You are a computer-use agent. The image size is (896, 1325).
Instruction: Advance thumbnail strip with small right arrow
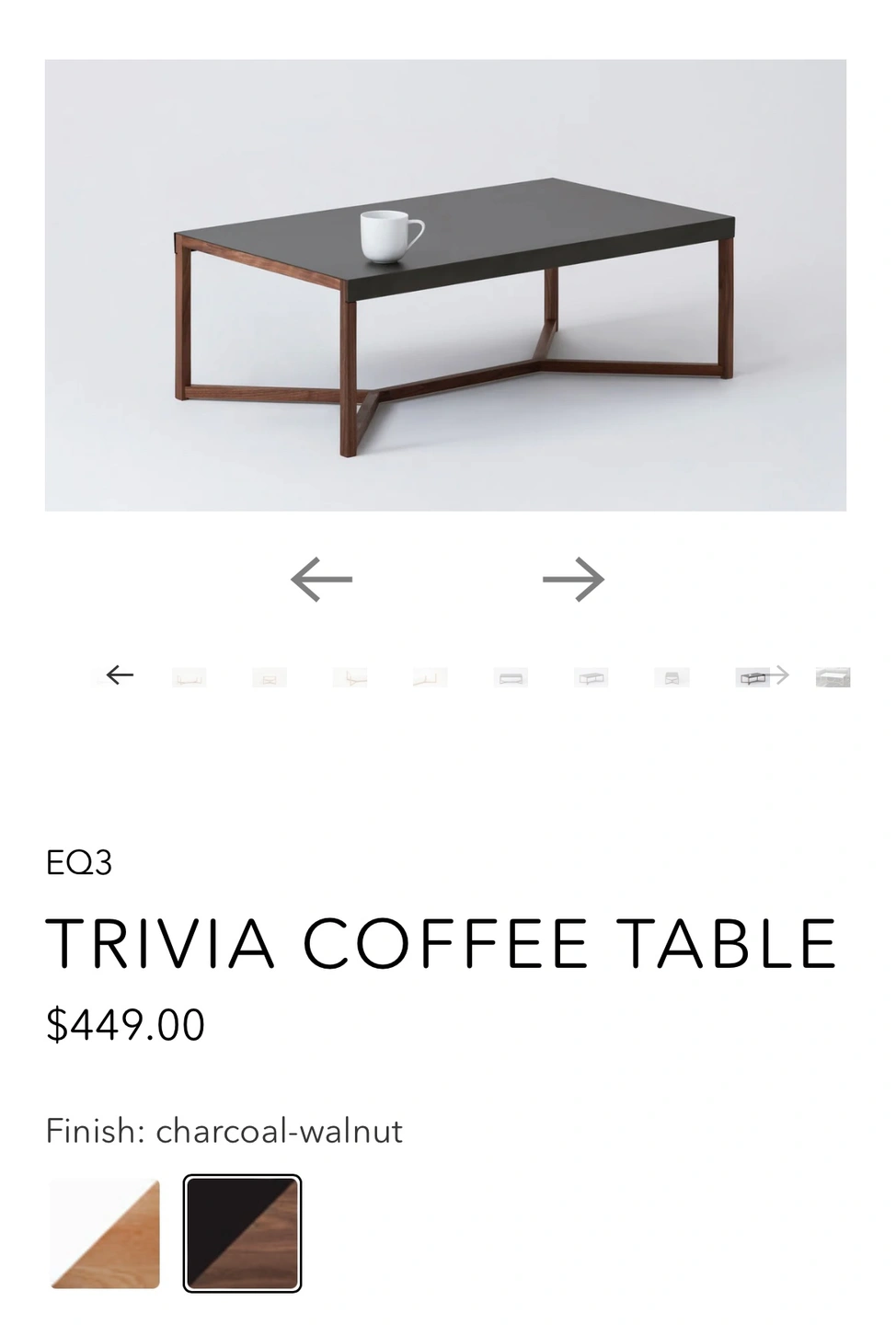click(x=779, y=674)
